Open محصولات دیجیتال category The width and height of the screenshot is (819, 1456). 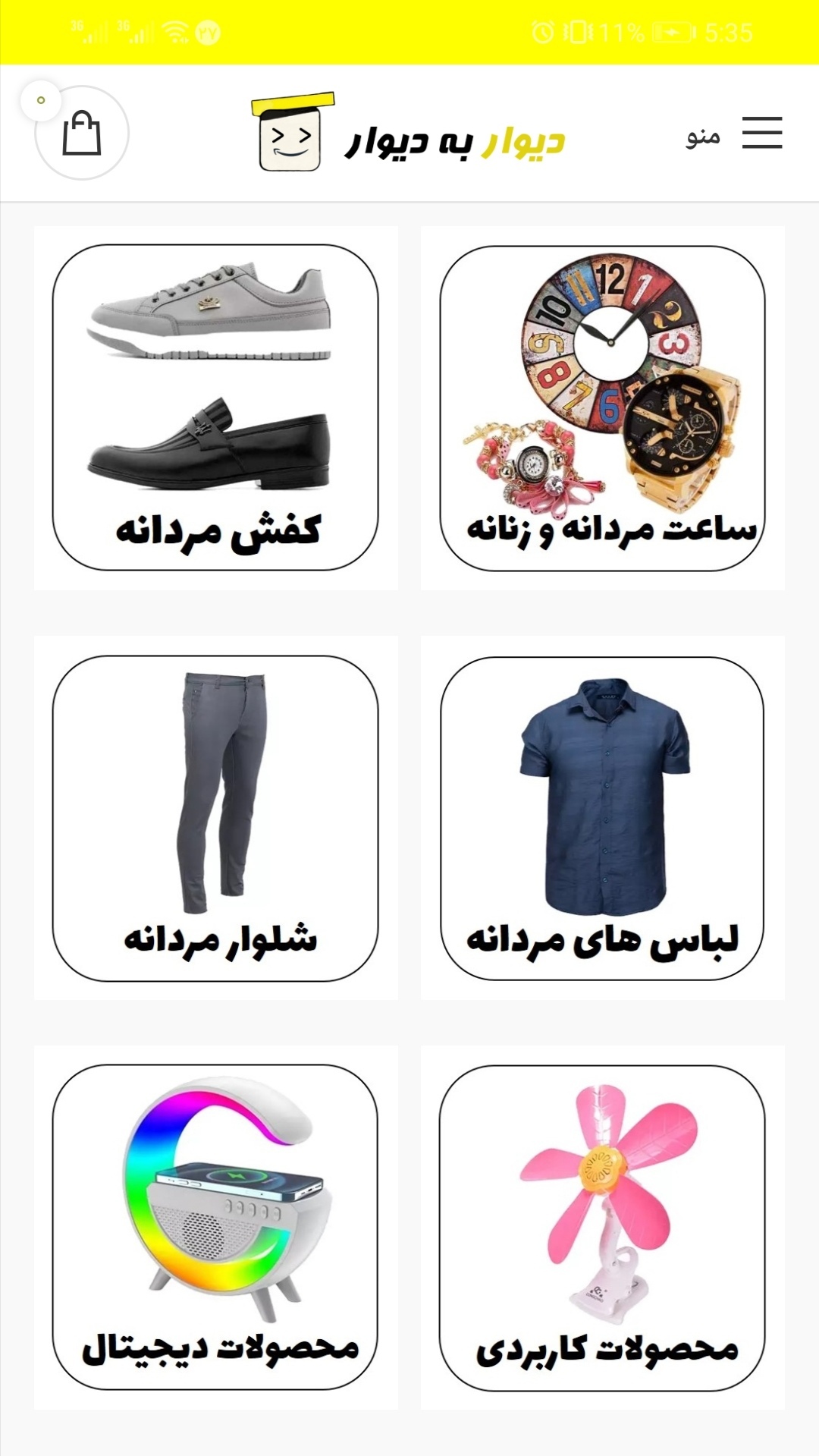[215, 1227]
